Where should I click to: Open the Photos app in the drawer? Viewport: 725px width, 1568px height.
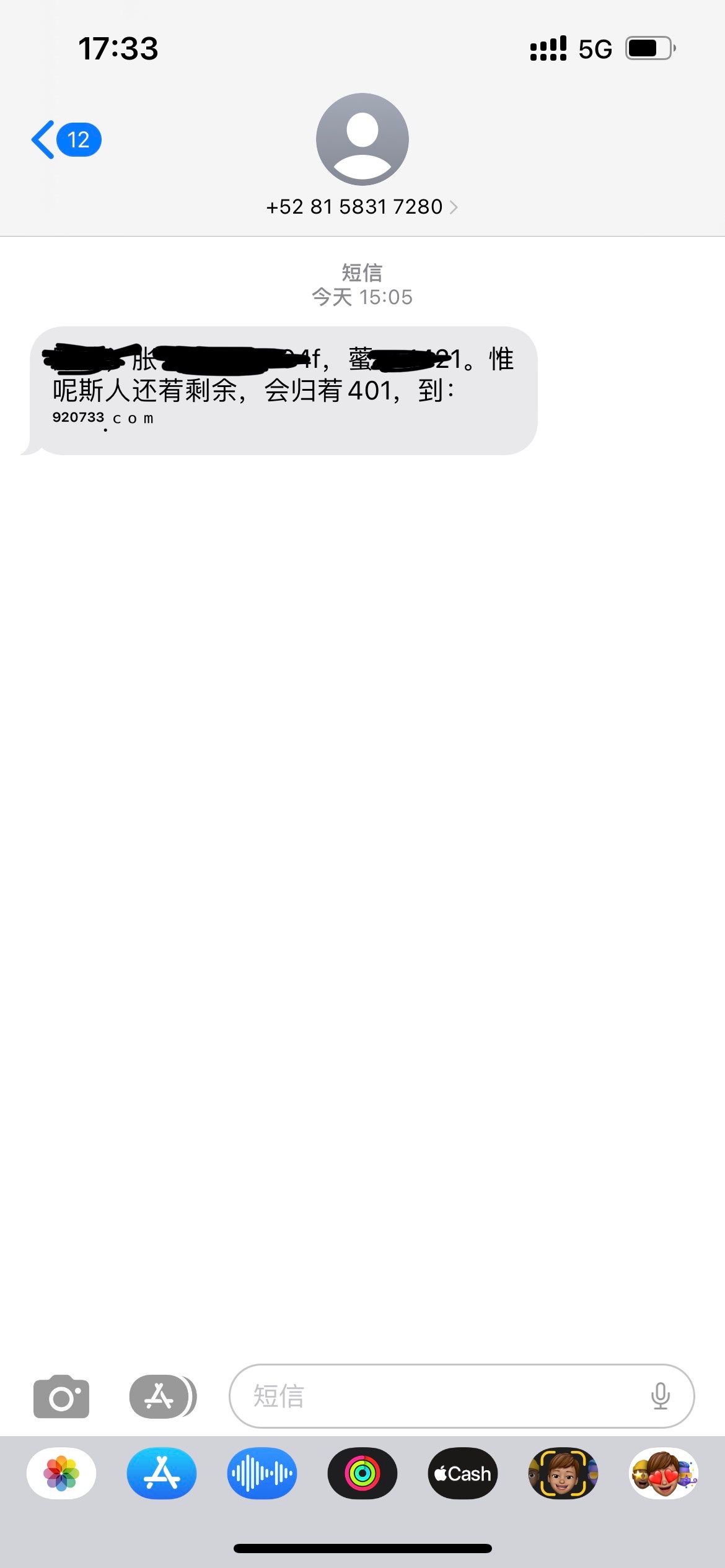(61, 1473)
